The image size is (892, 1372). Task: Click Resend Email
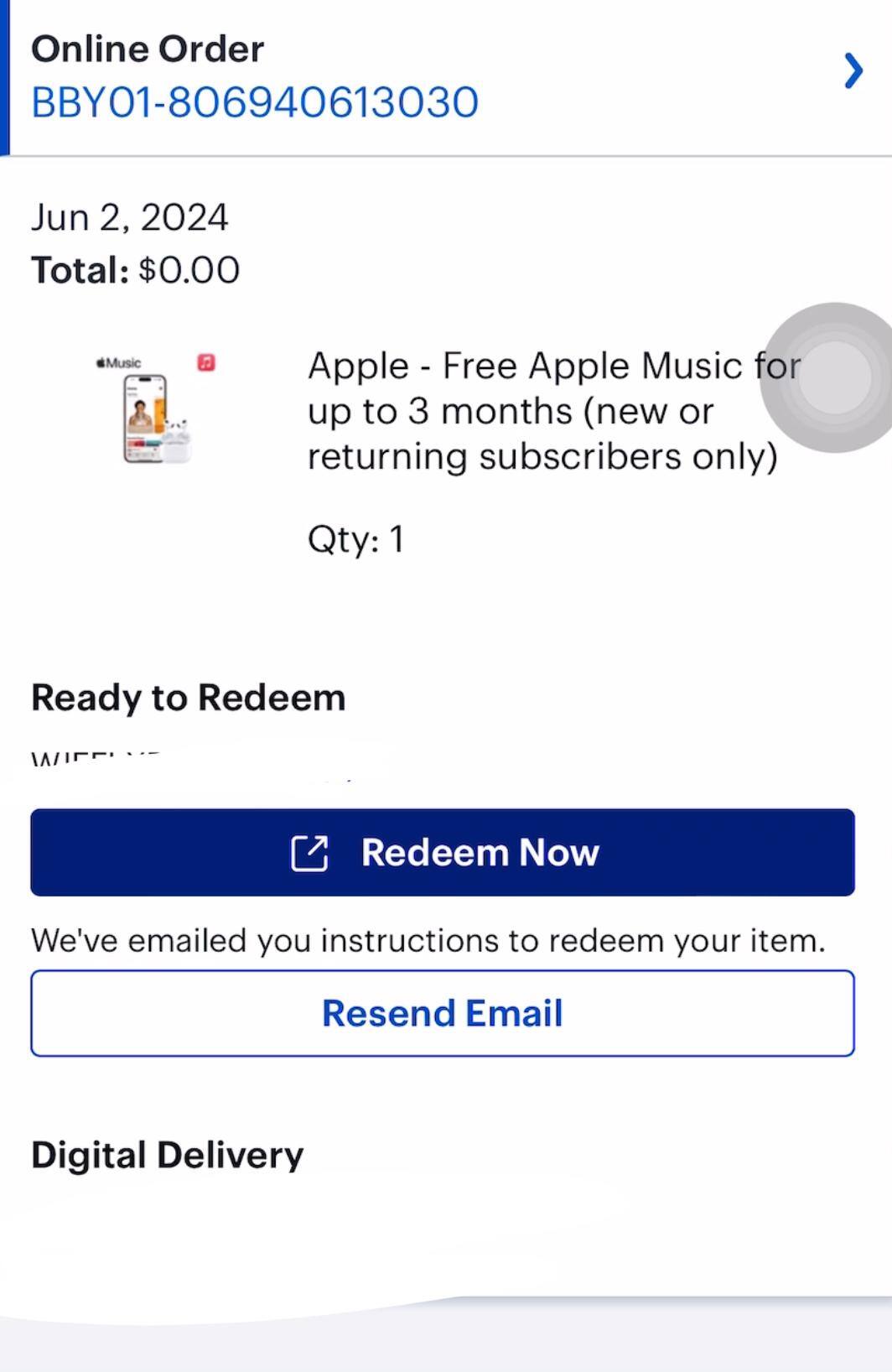[443, 1012]
